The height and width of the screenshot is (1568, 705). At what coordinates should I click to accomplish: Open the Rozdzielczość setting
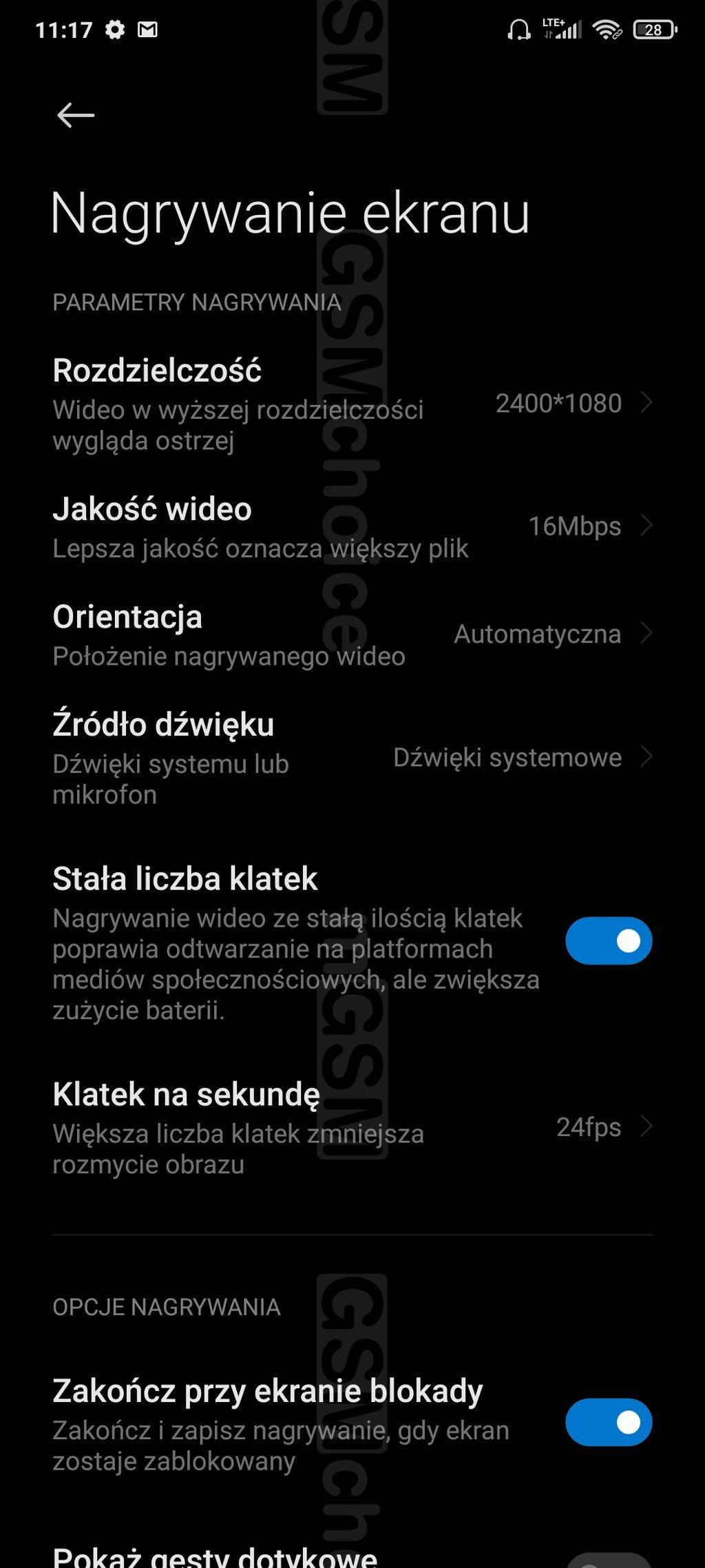click(351, 403)
